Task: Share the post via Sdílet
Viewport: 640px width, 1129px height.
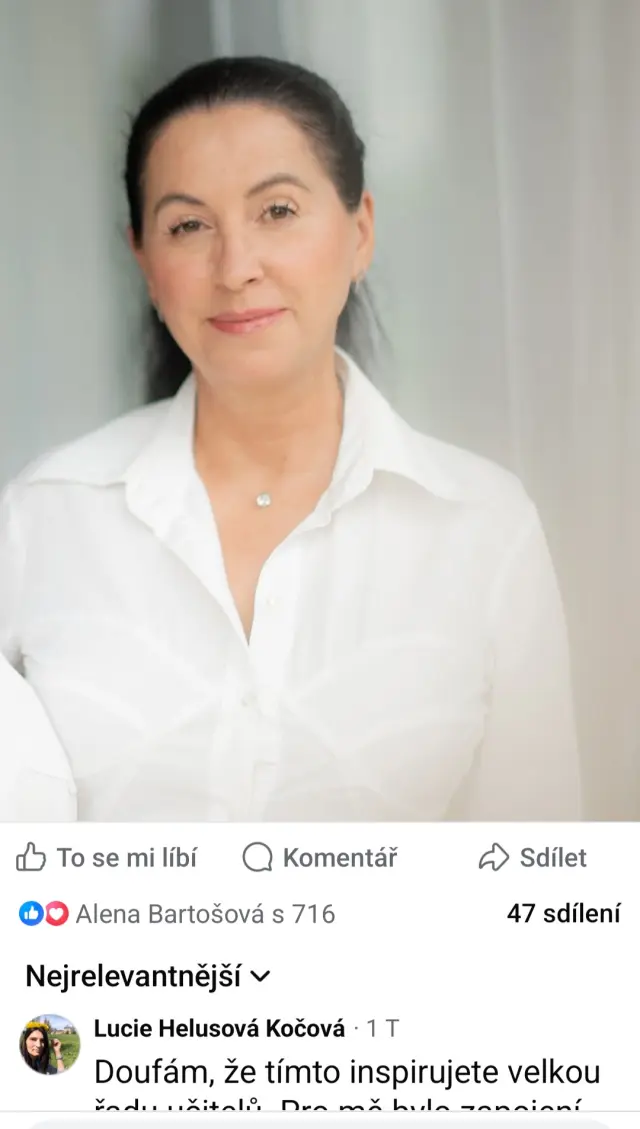Action: pos(532,857)
